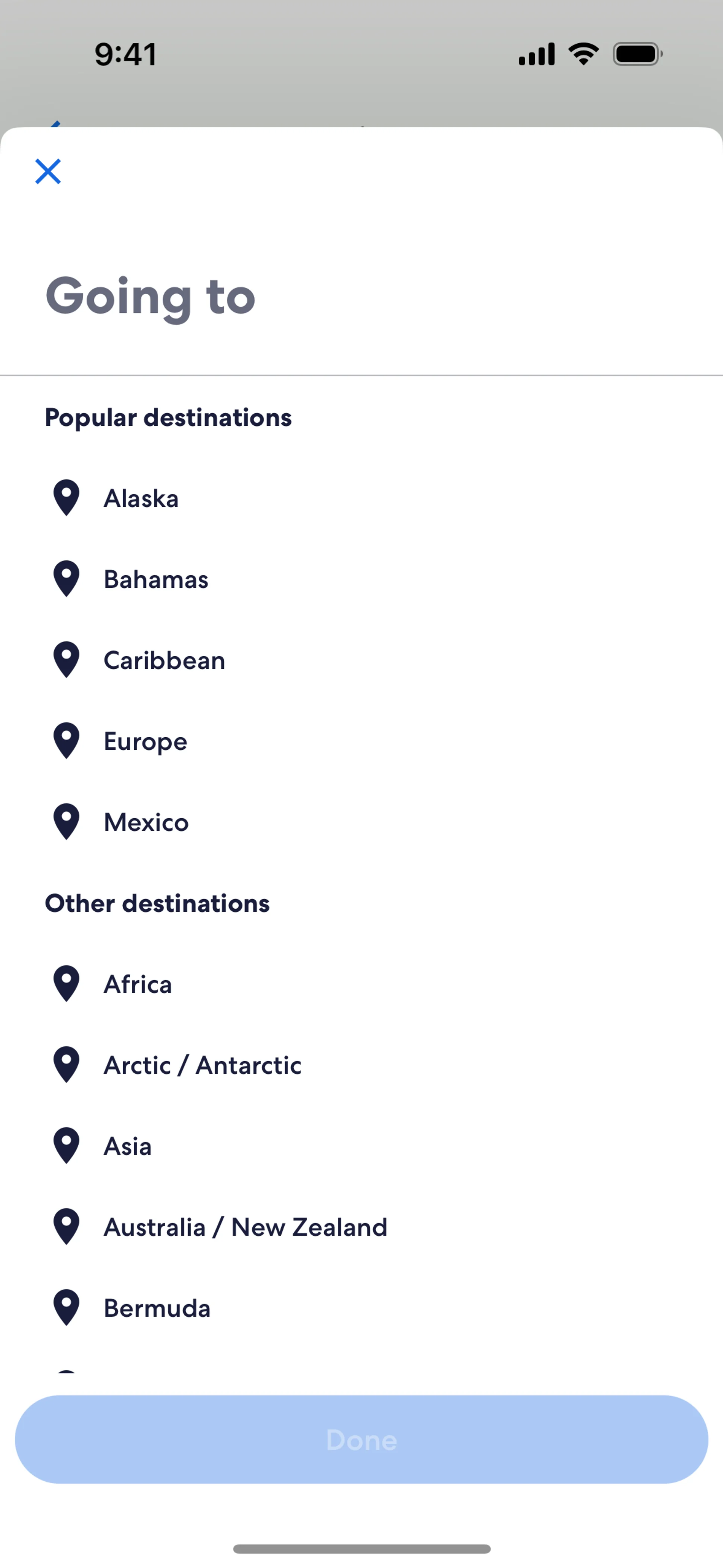Select Alaska as destination

point(361,498)
